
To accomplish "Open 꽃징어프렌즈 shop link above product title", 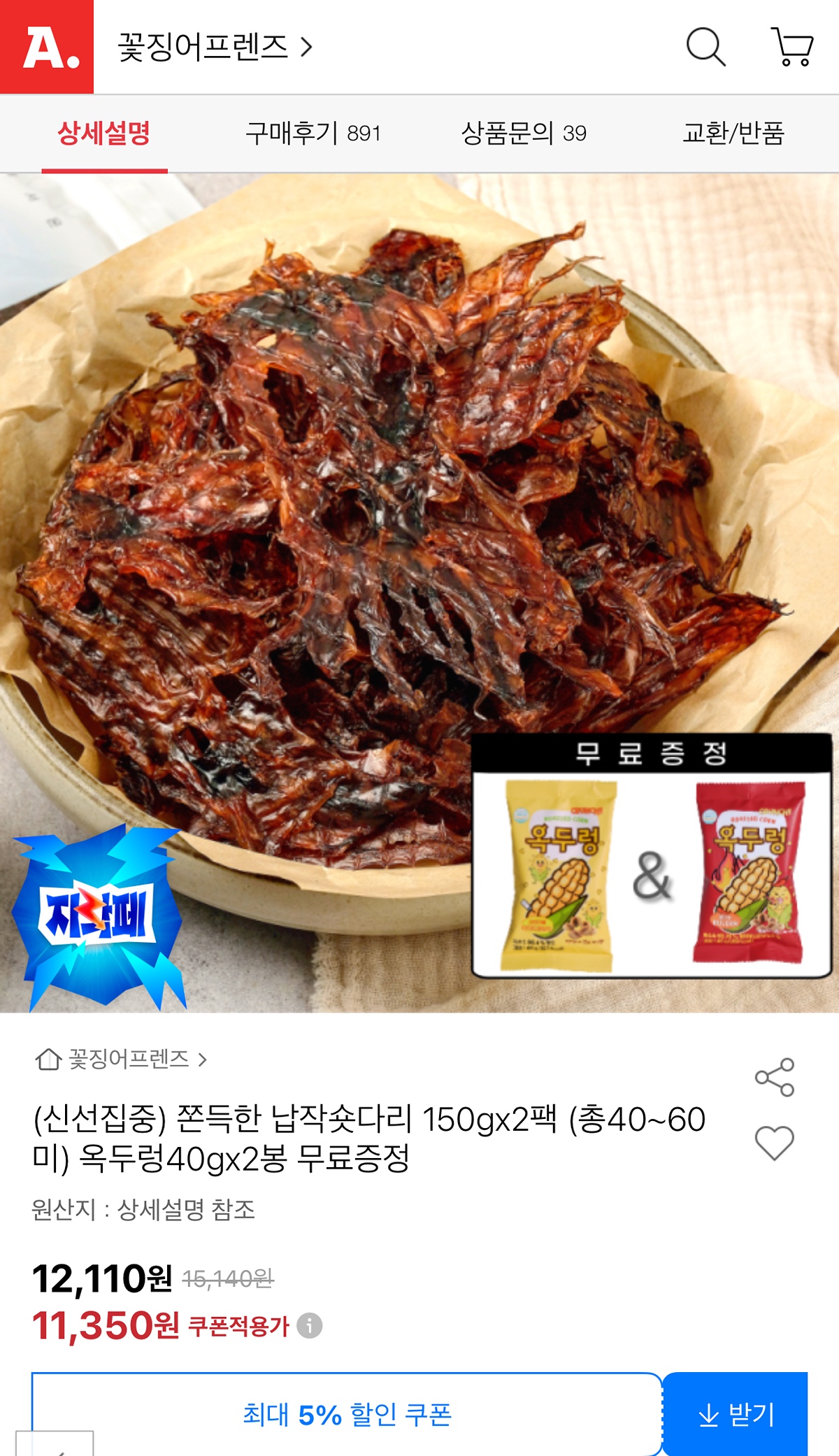I will [x=121, y=1059].
